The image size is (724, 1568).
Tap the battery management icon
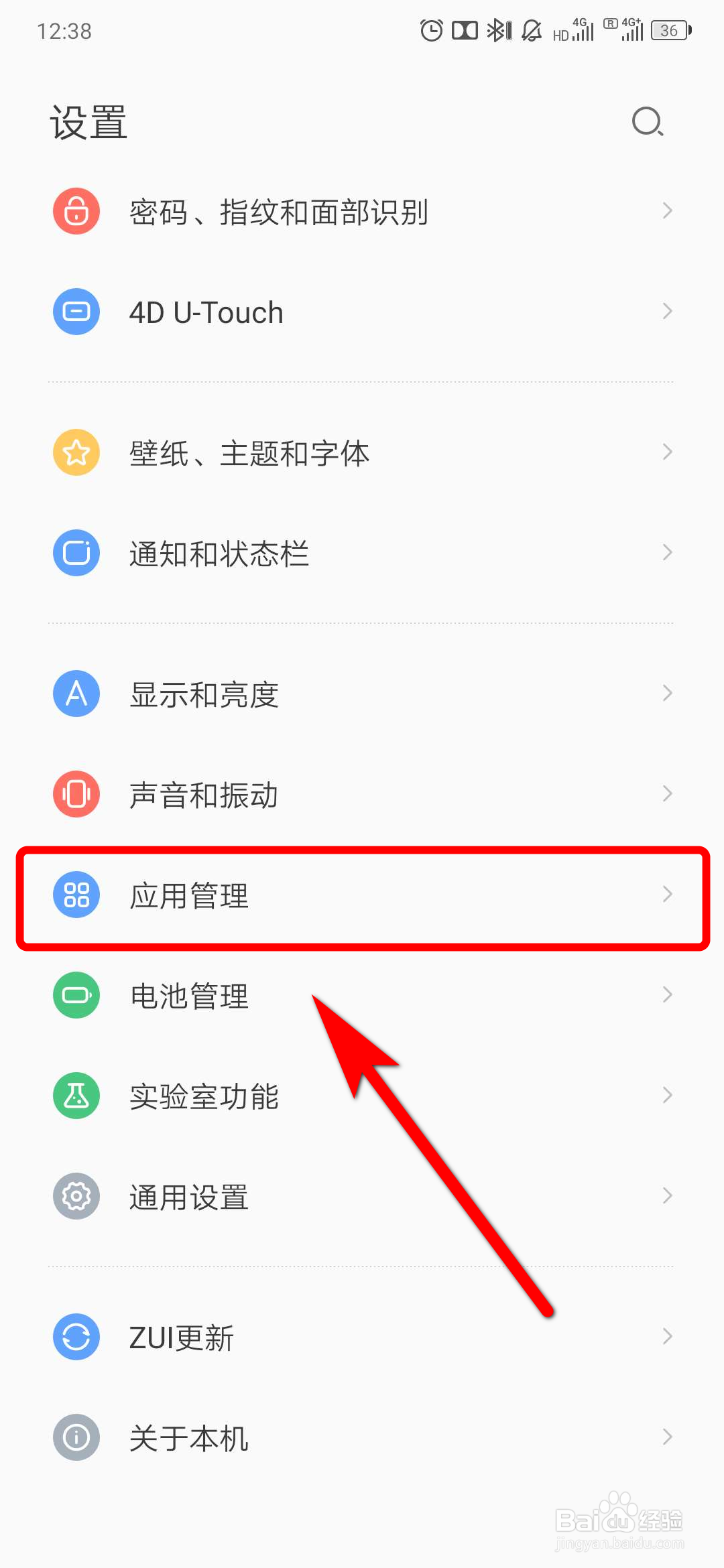(x=76, y=996)
